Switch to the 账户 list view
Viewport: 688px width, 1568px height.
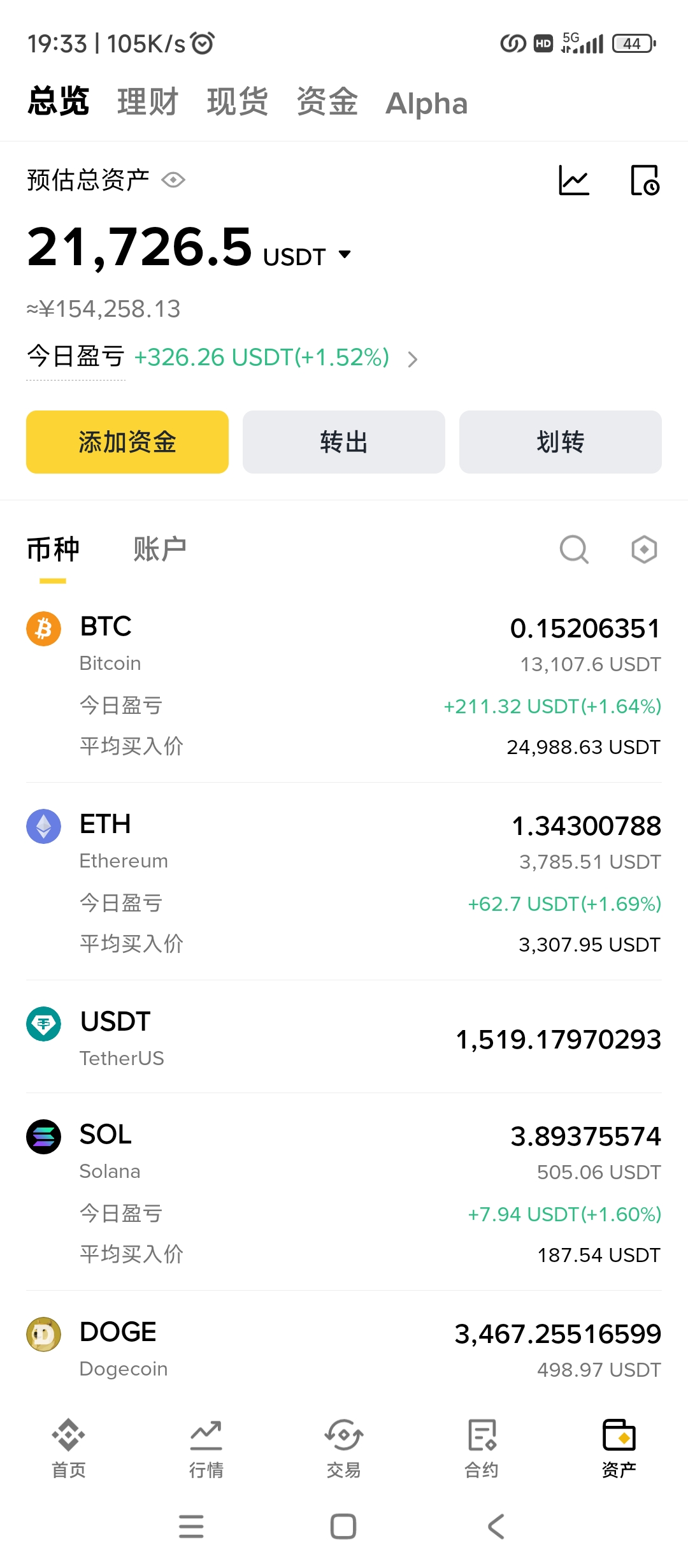point(159,549)
